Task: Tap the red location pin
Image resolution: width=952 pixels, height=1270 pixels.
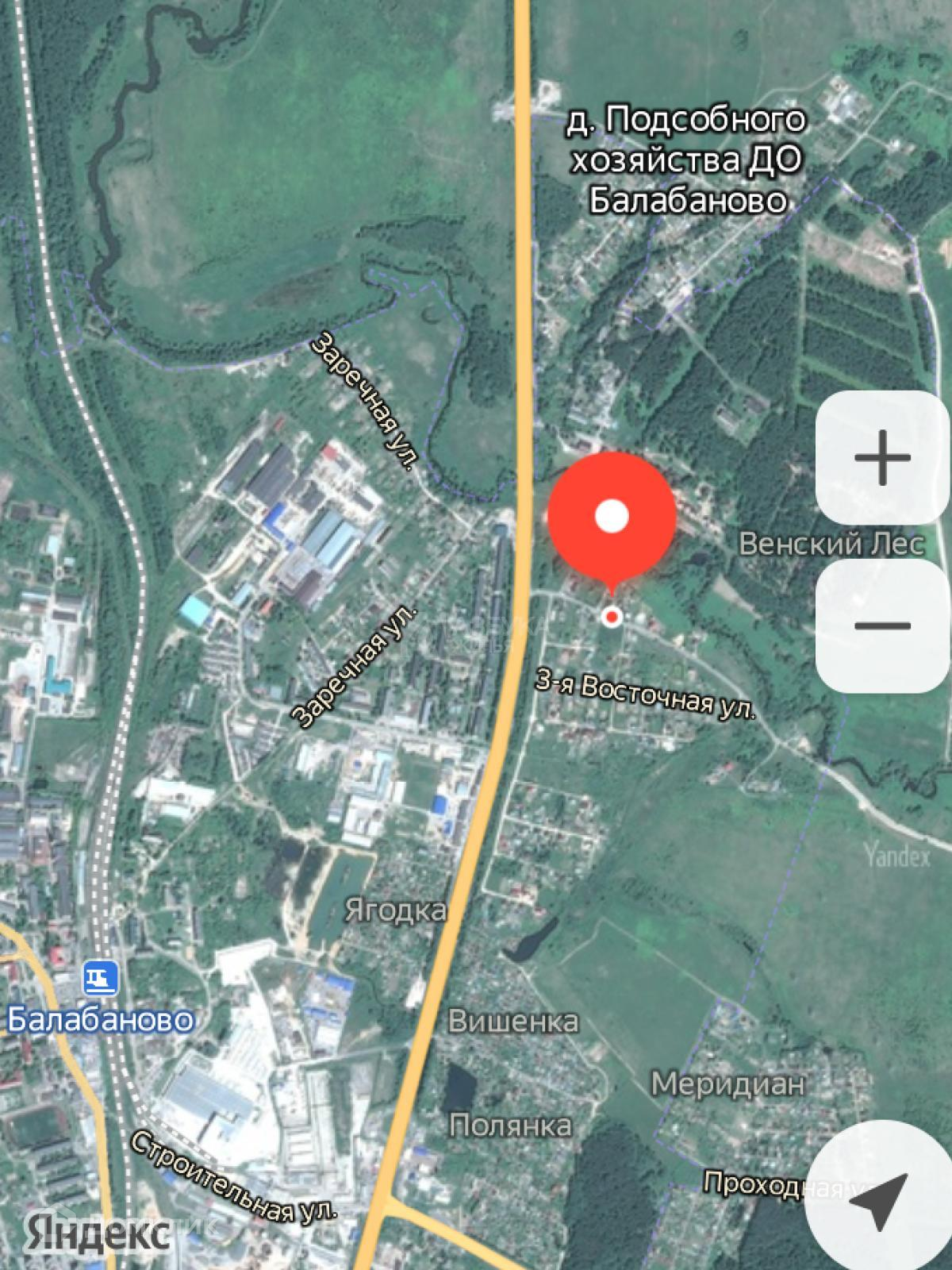Action: coord(612,518)
